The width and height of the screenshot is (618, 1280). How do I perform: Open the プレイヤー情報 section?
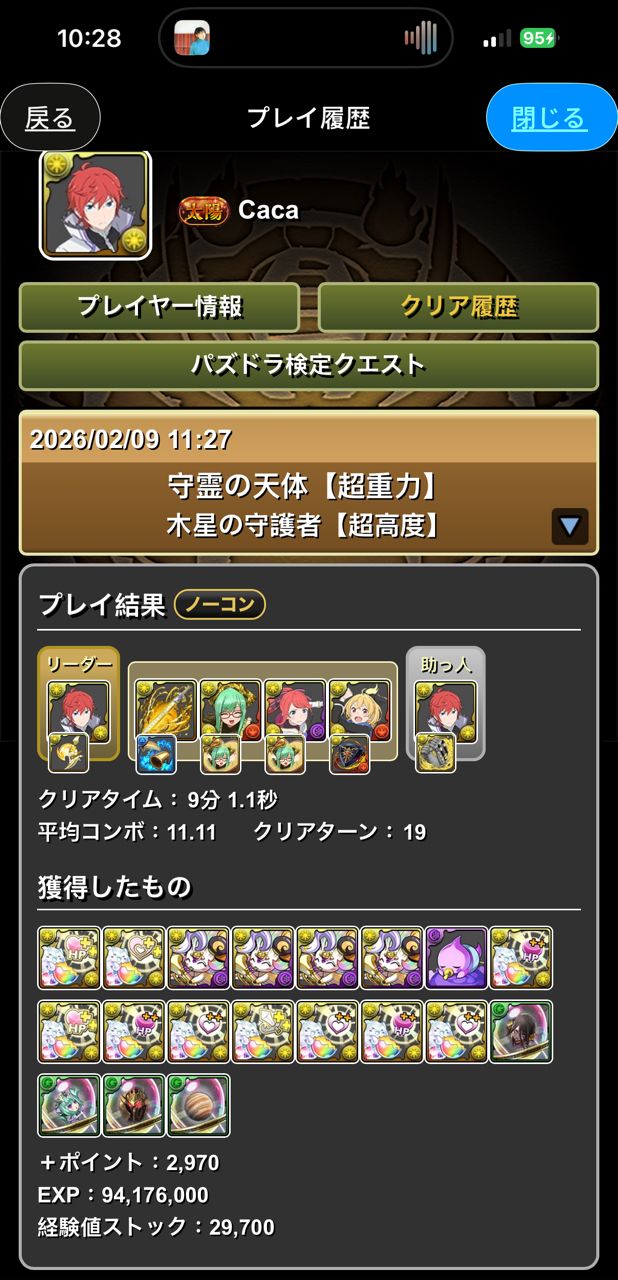[159, 307]
